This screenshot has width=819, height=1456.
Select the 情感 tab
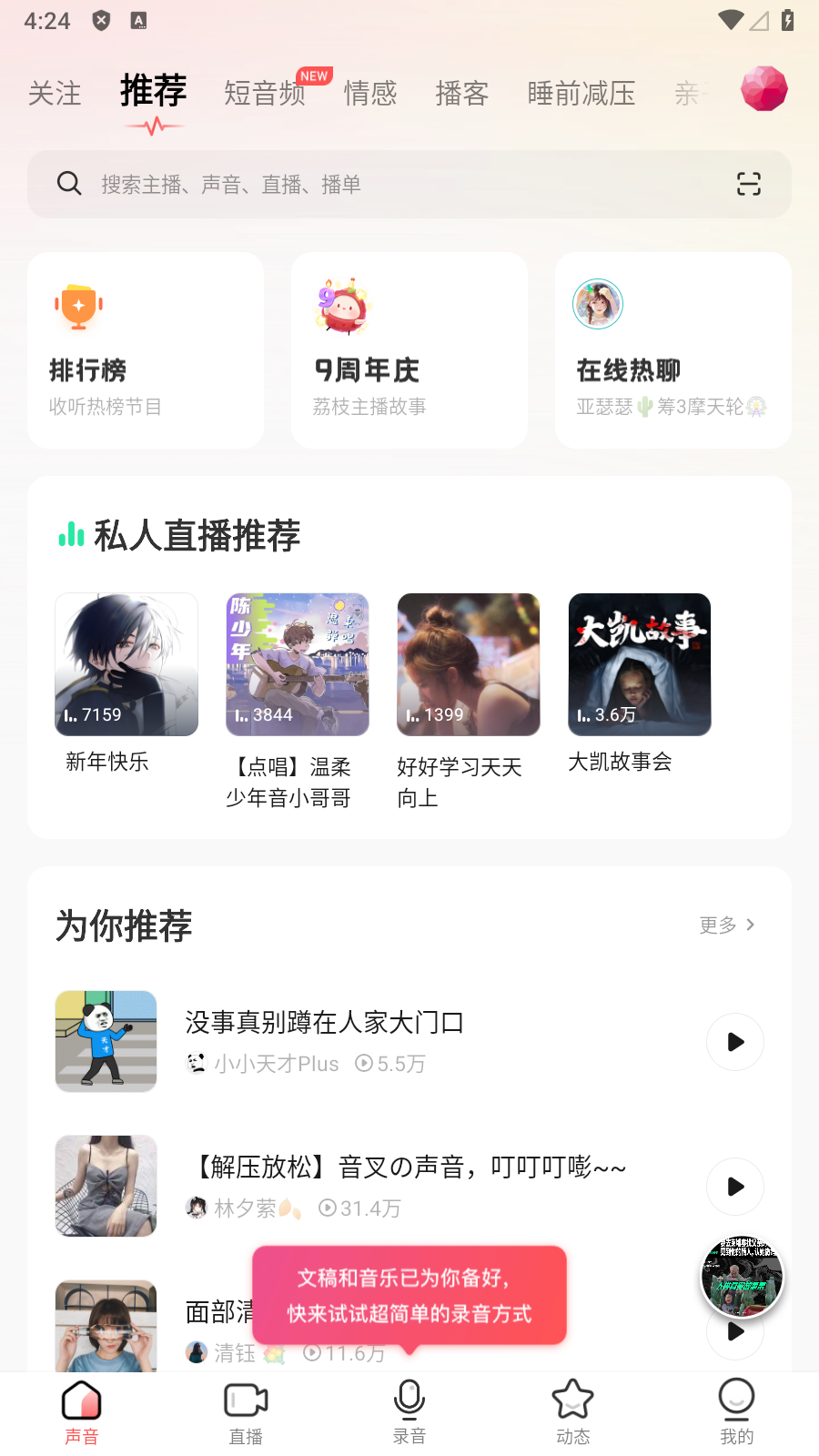pos(370,93)
